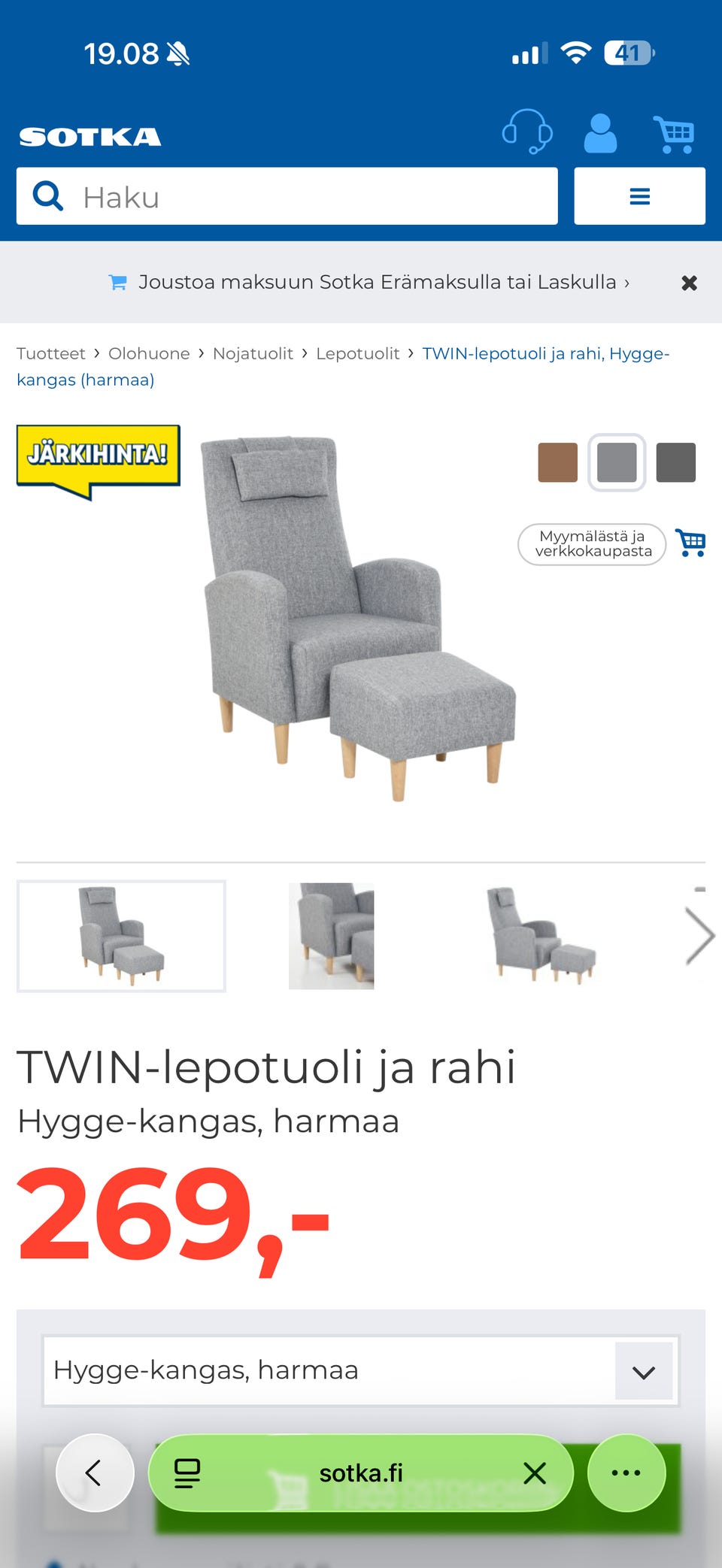722x1568 pixels.
Task: Show next product thumbnails with arrow
Action: [699, 936]
